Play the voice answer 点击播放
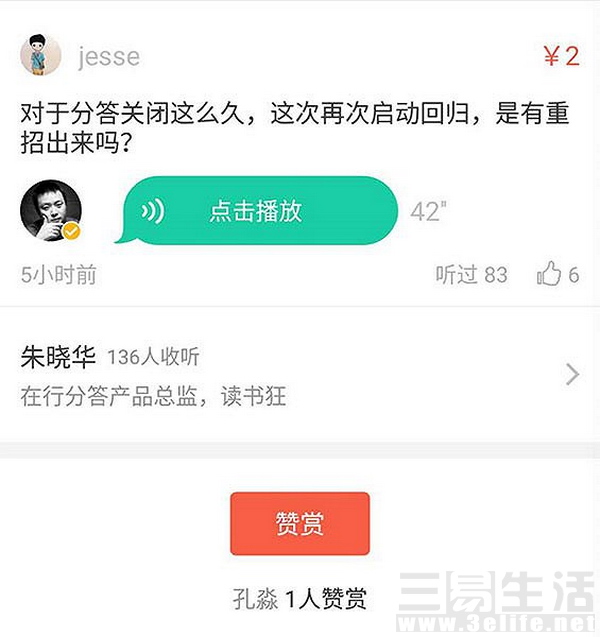Screen dimensions: 600x637 point(256,211)
